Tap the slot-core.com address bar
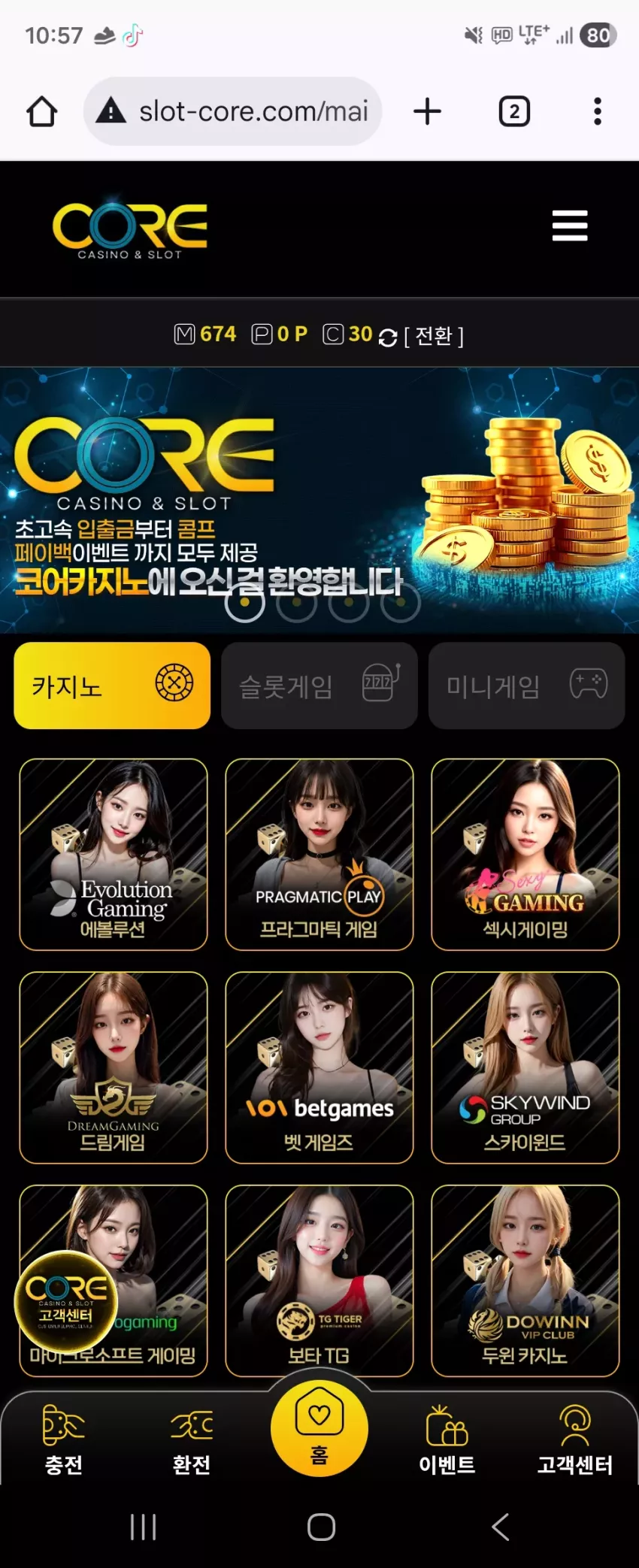Screen dimensions: 639x1568 coord(233,111)
